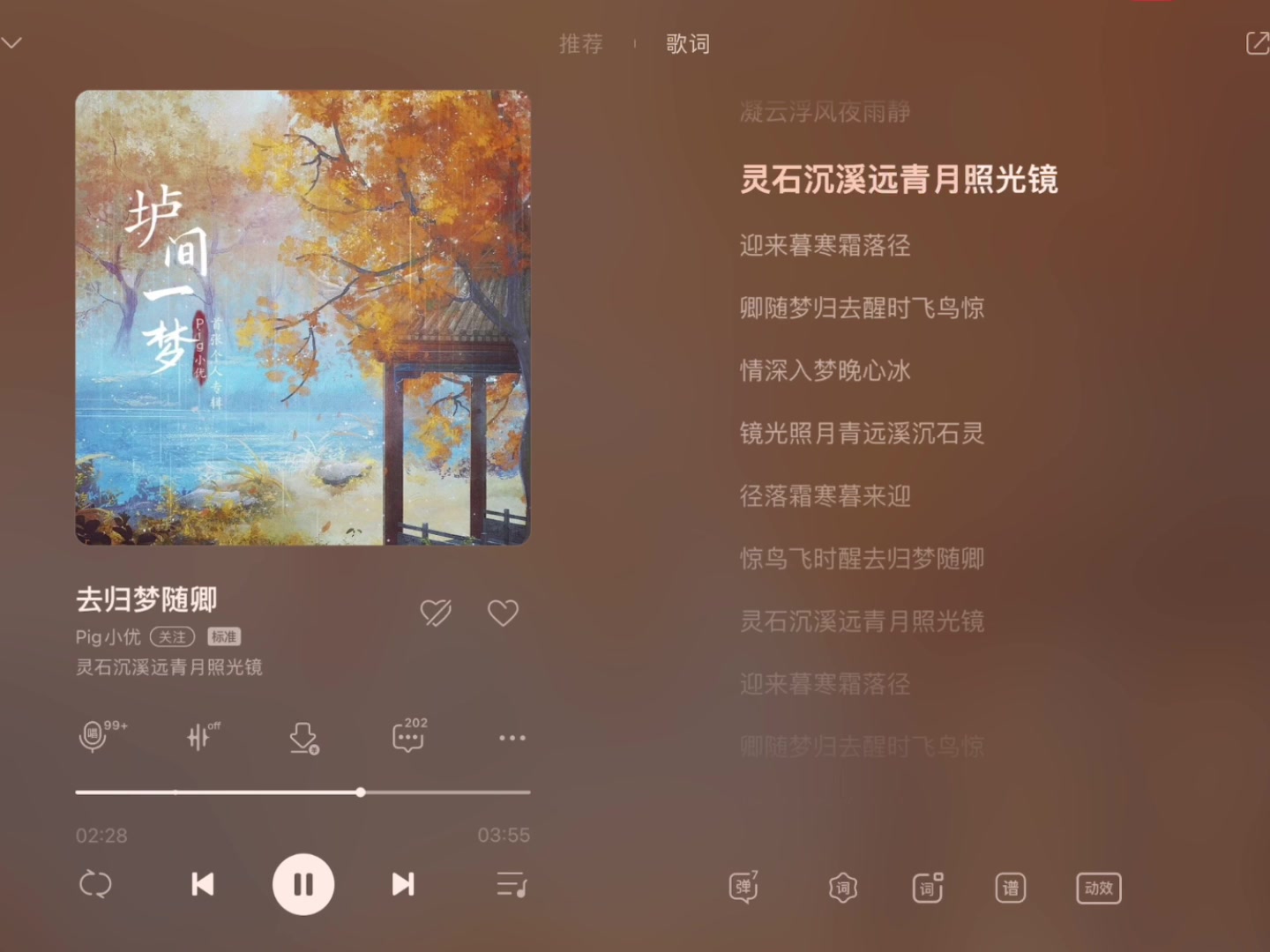Open the sound effect equalizer icon
The image size is (1270, 952).
pyautogui.click(x=199, y=737)
